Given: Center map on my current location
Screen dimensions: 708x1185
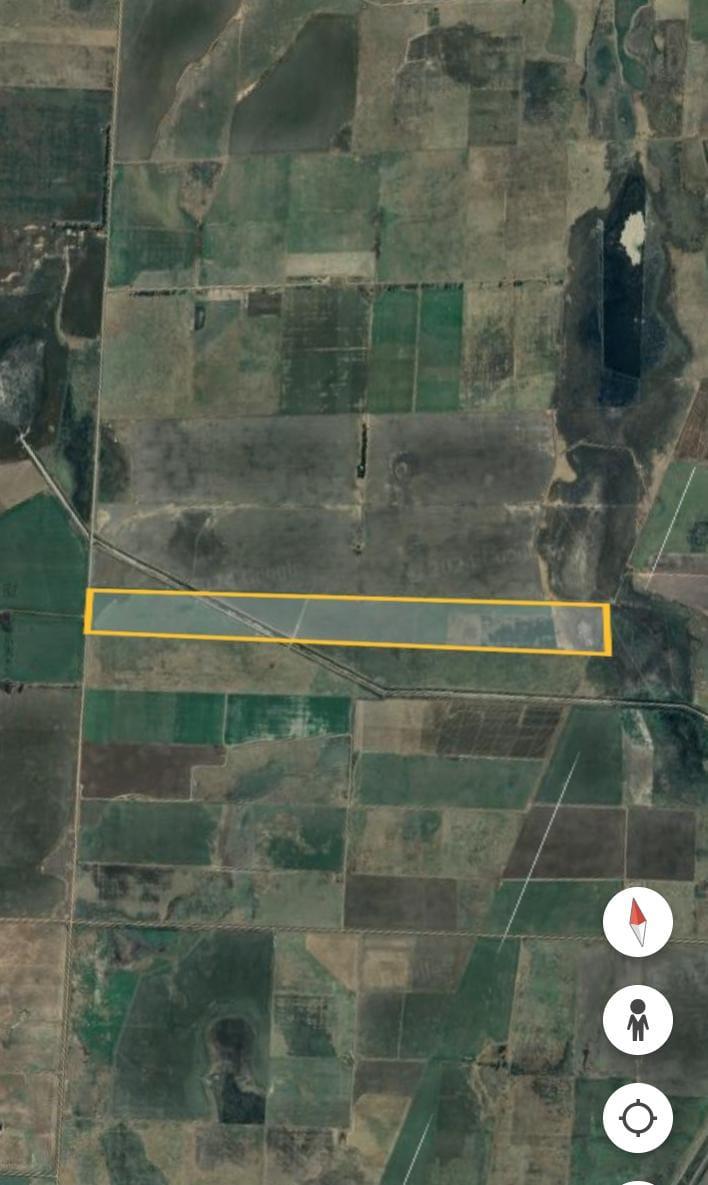Looking at the screenshot, I should (638, 1118).
